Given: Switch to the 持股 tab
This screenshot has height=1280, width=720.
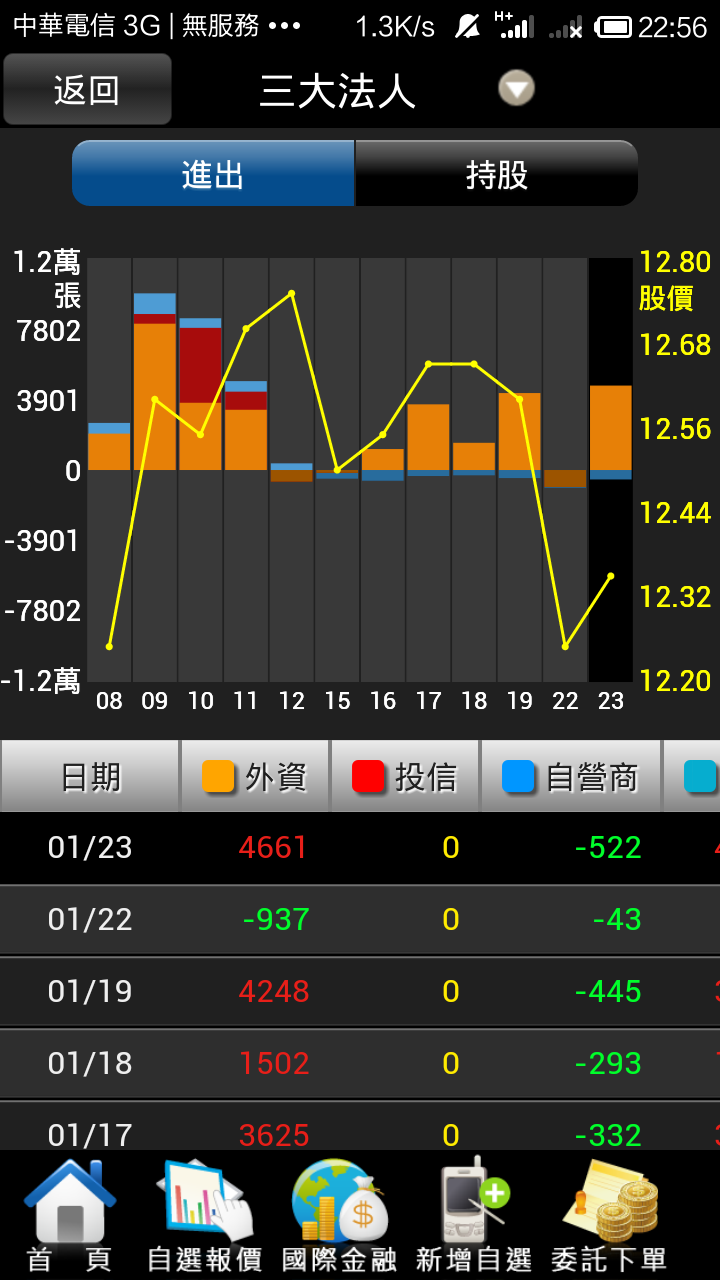Looking at the screenshot, I should (x=496, y=174).
